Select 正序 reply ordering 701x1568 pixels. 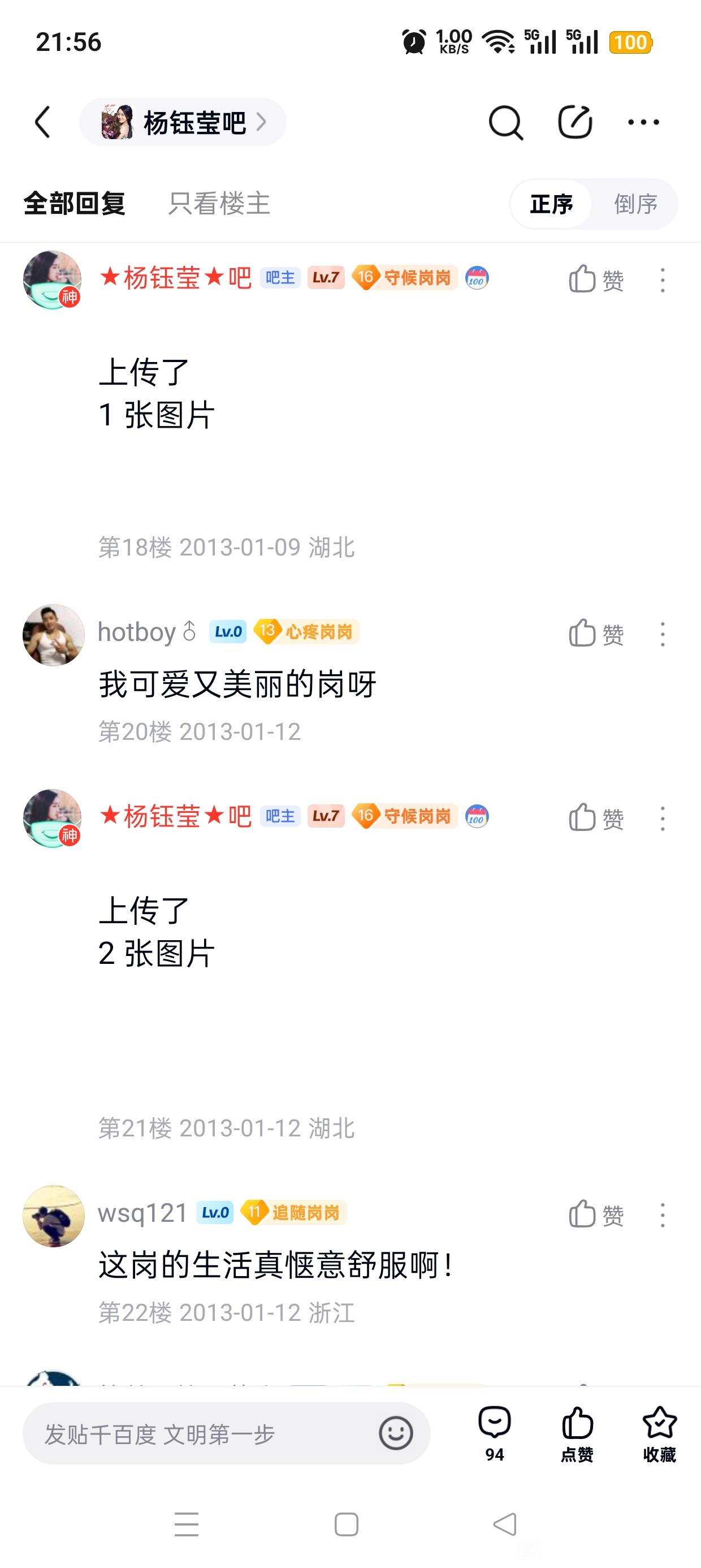click(x=551, y=204)
